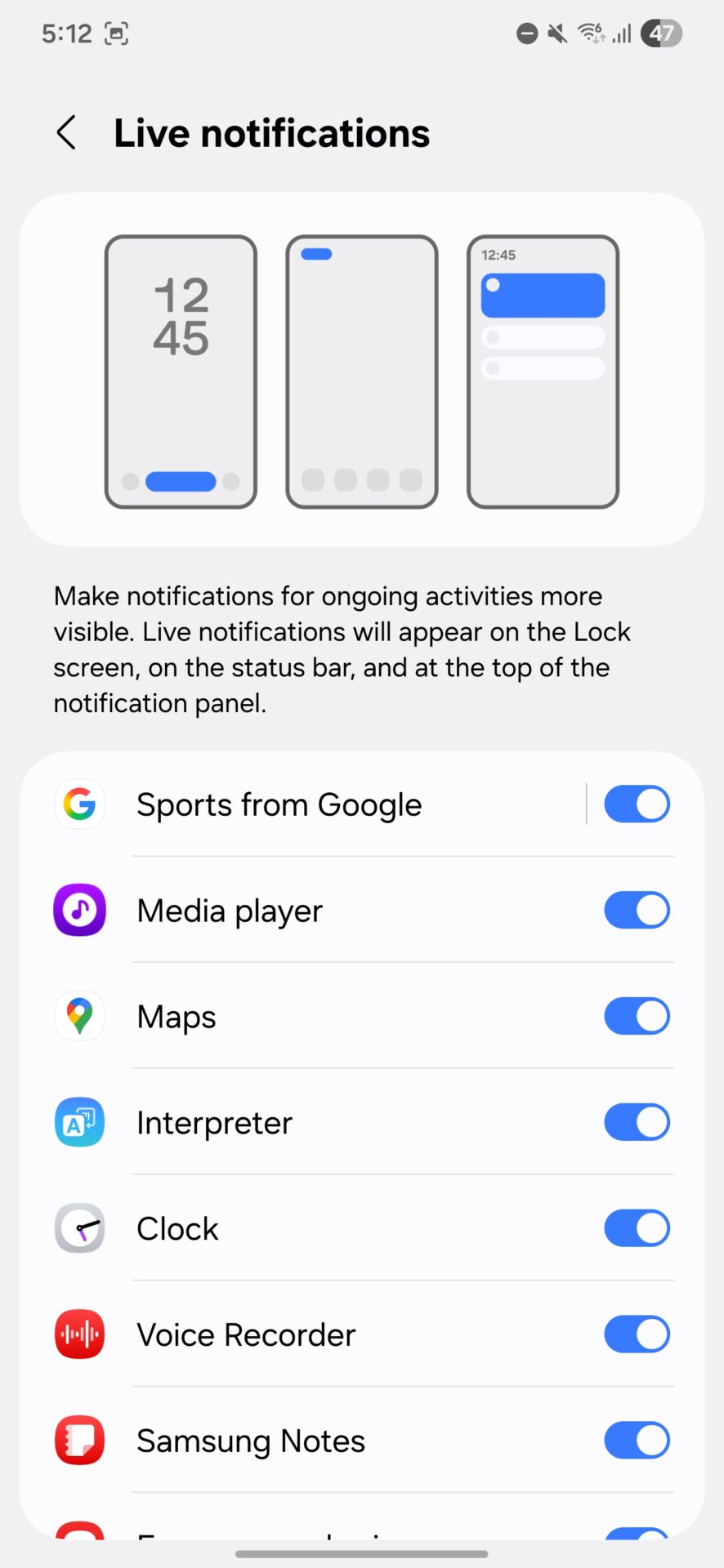This screenshot has width=724, height=1568.
Task: Toggle off Sports from Google switch
Action: coord(637,804)
